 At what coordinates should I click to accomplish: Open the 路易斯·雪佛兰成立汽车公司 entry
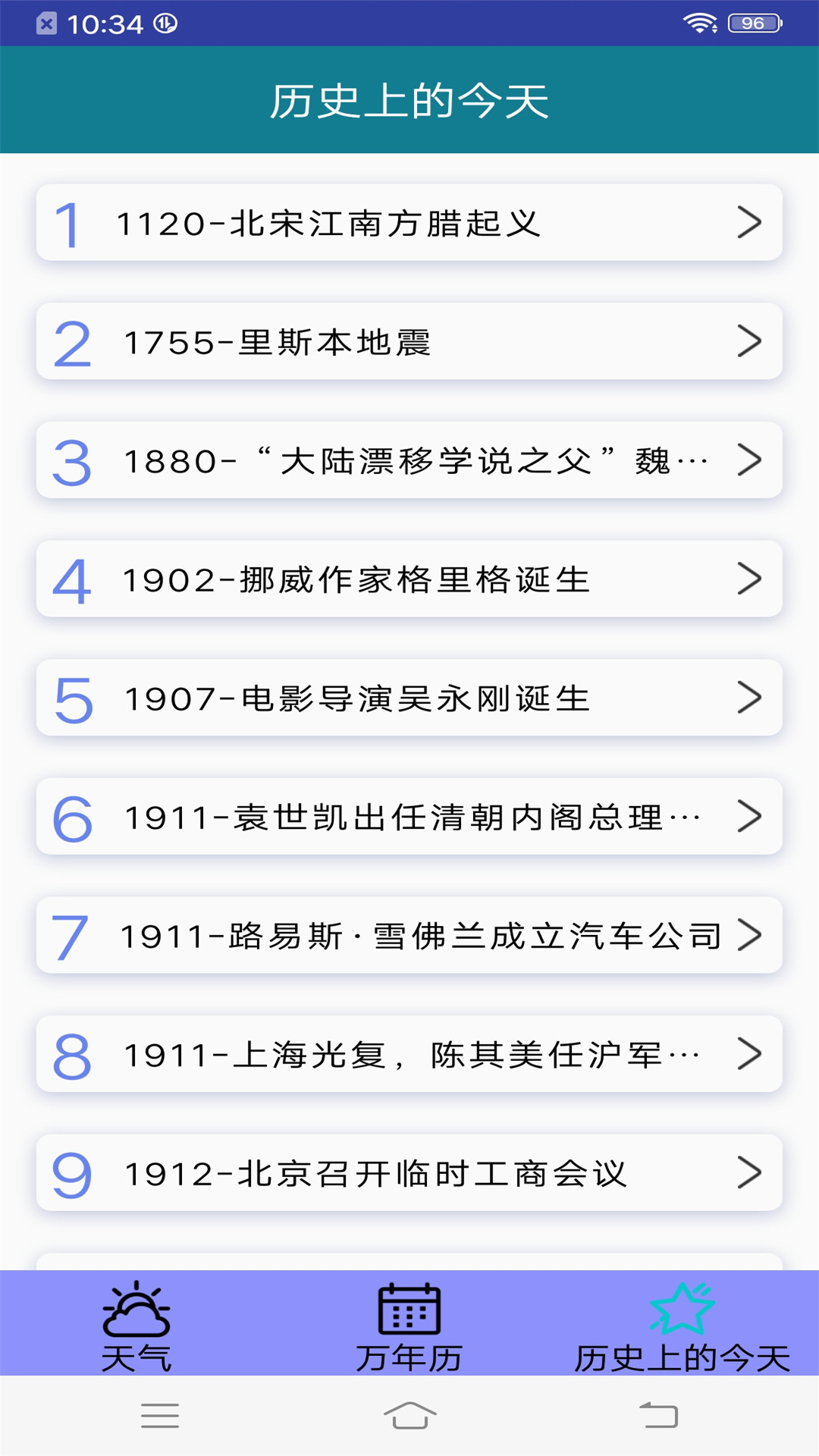pyautogui.click(x=409, y=935)
